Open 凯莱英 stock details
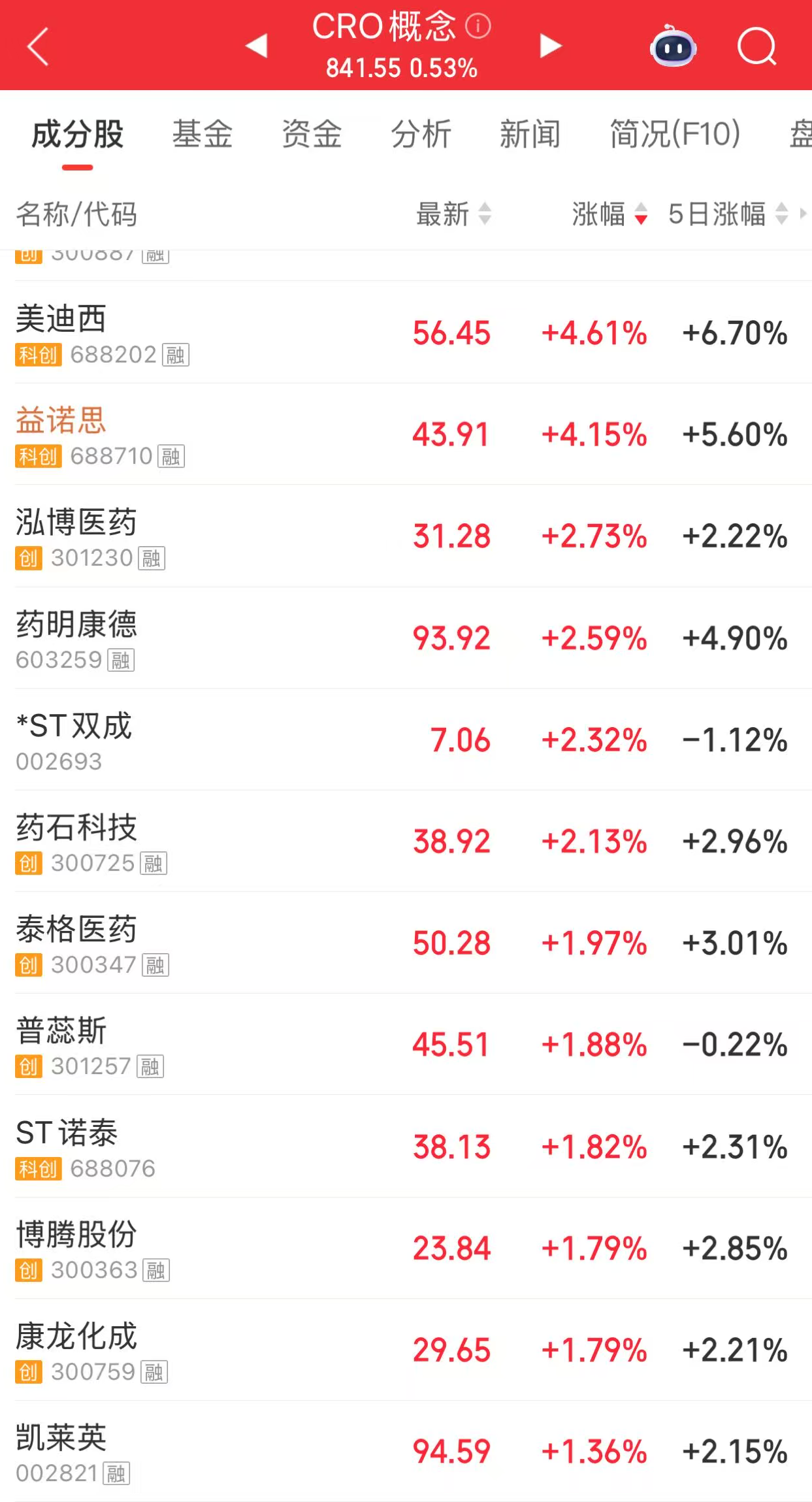This screenshot has width=812, height=1502. pyautogui.click(x=405, y=1451)
